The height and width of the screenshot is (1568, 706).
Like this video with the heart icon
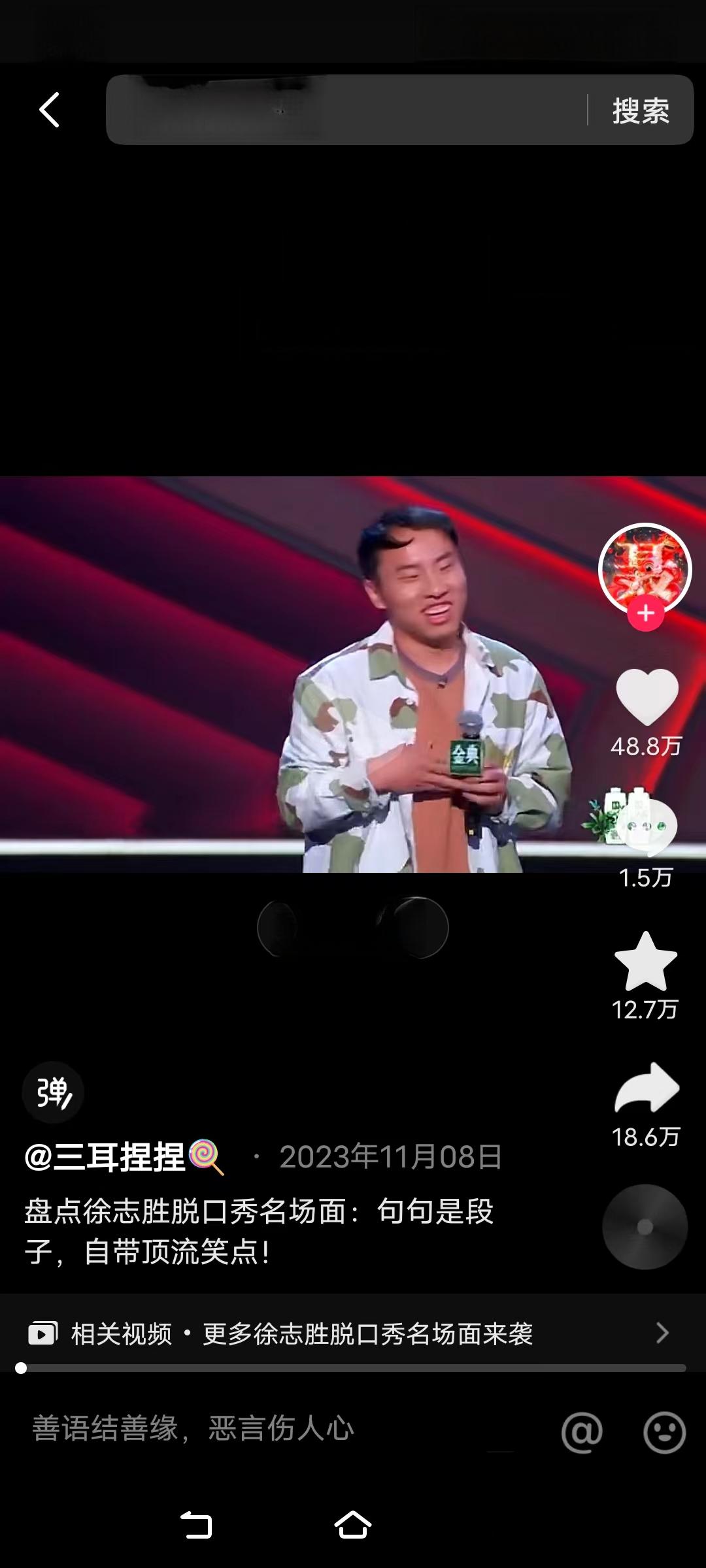point(647,696)
